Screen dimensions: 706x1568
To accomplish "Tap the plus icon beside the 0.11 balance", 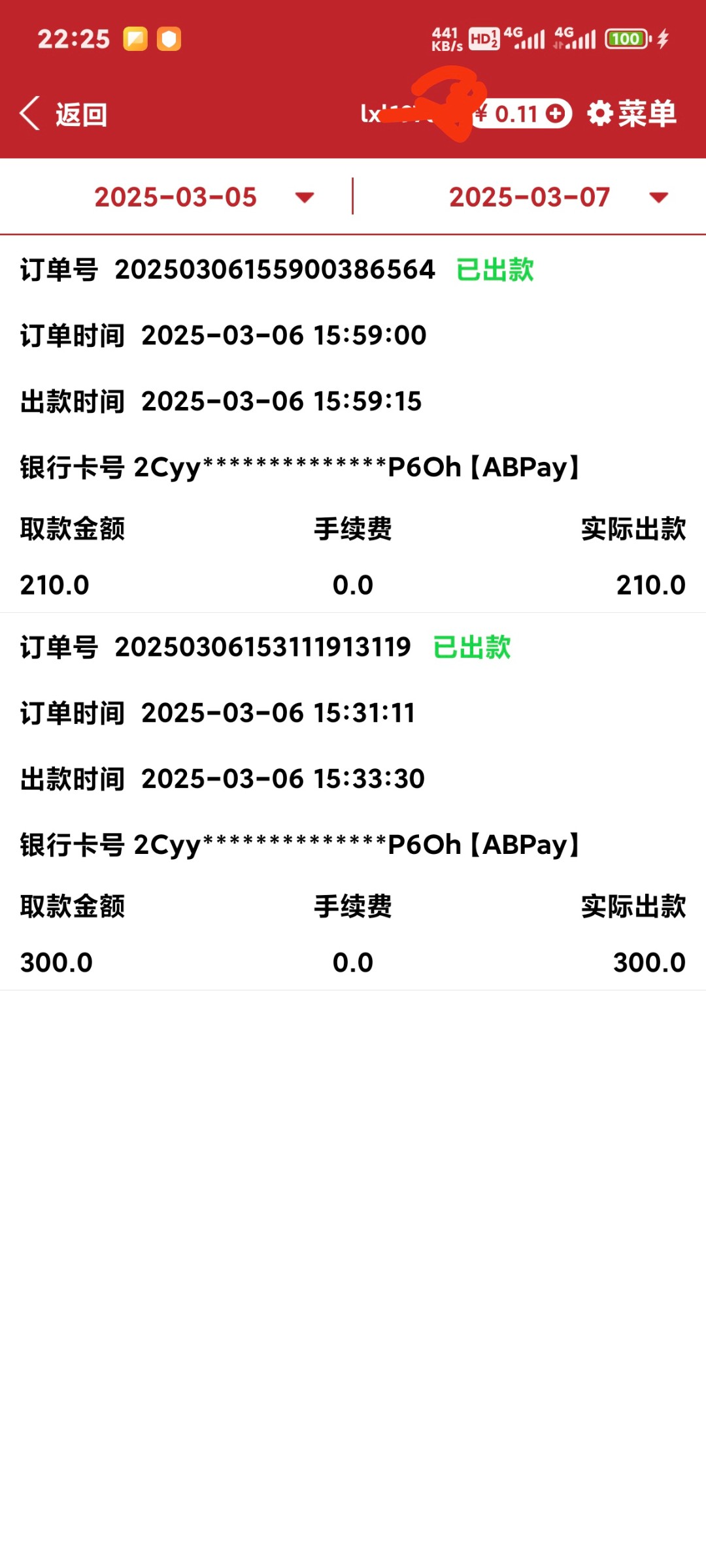I will tap(556, 114).
